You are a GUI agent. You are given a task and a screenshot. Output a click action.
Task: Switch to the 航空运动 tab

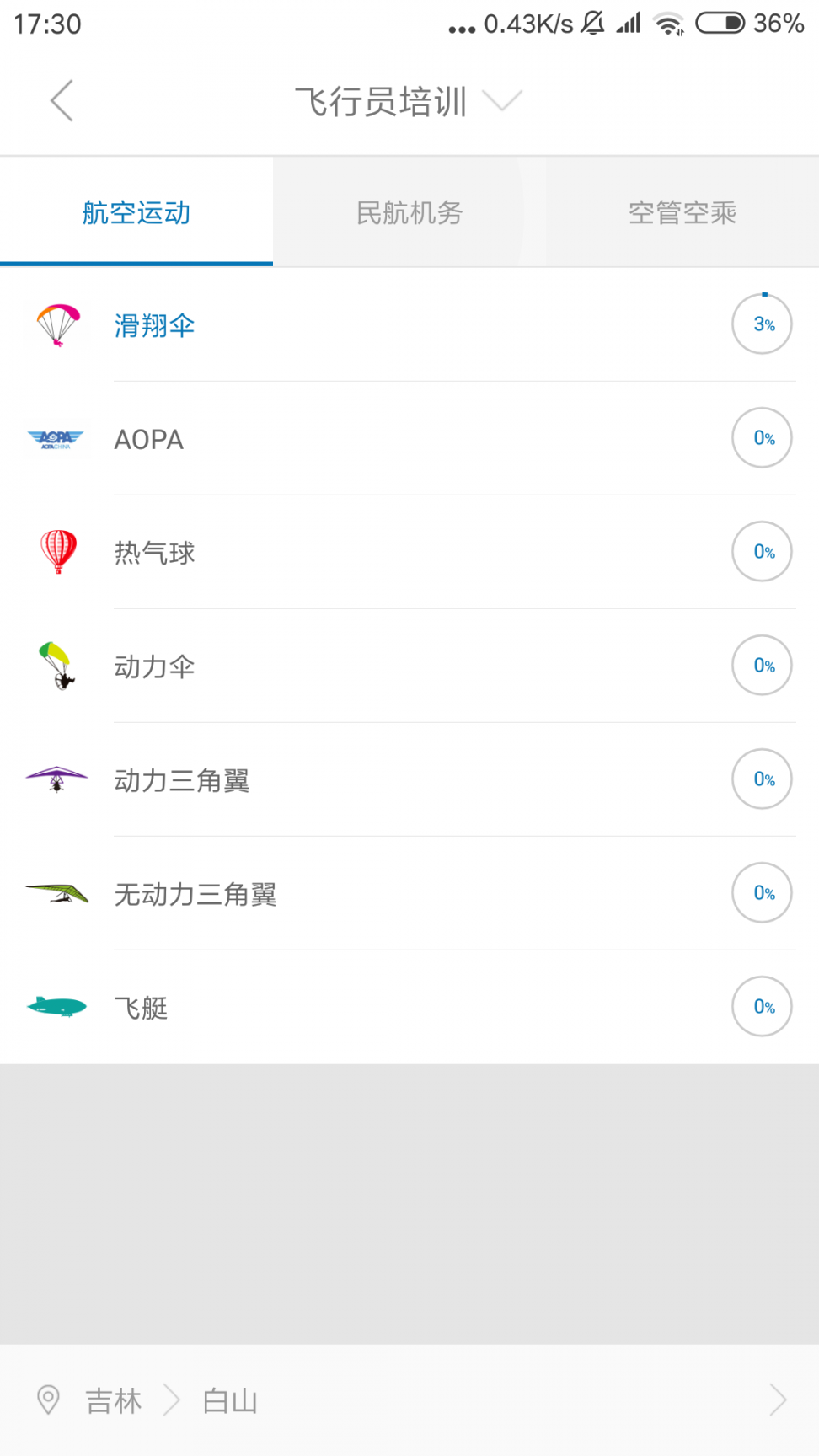click(x=136, y=212)
